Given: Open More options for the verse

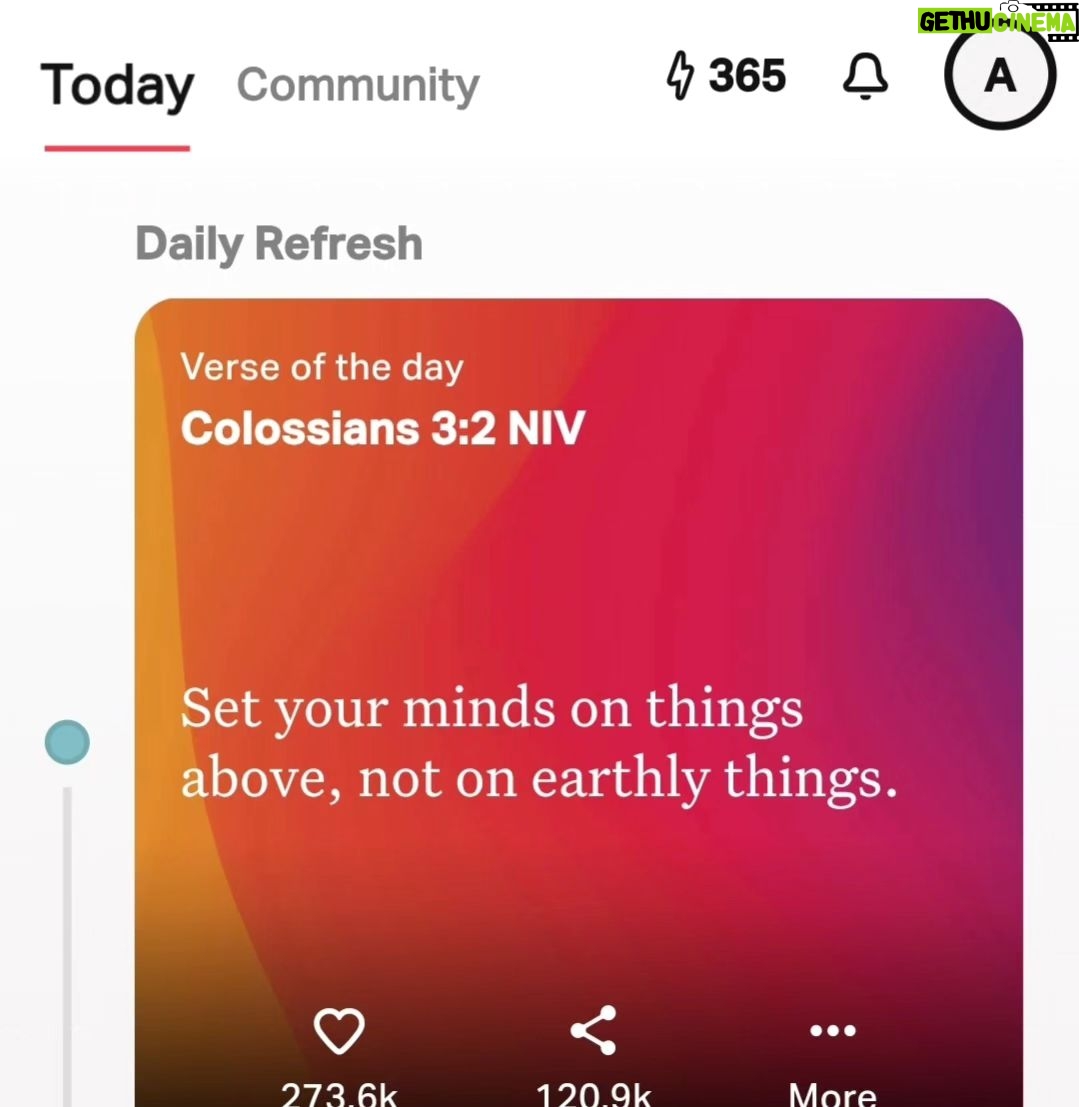Looking at the screenshot, I should [832, 1032].
